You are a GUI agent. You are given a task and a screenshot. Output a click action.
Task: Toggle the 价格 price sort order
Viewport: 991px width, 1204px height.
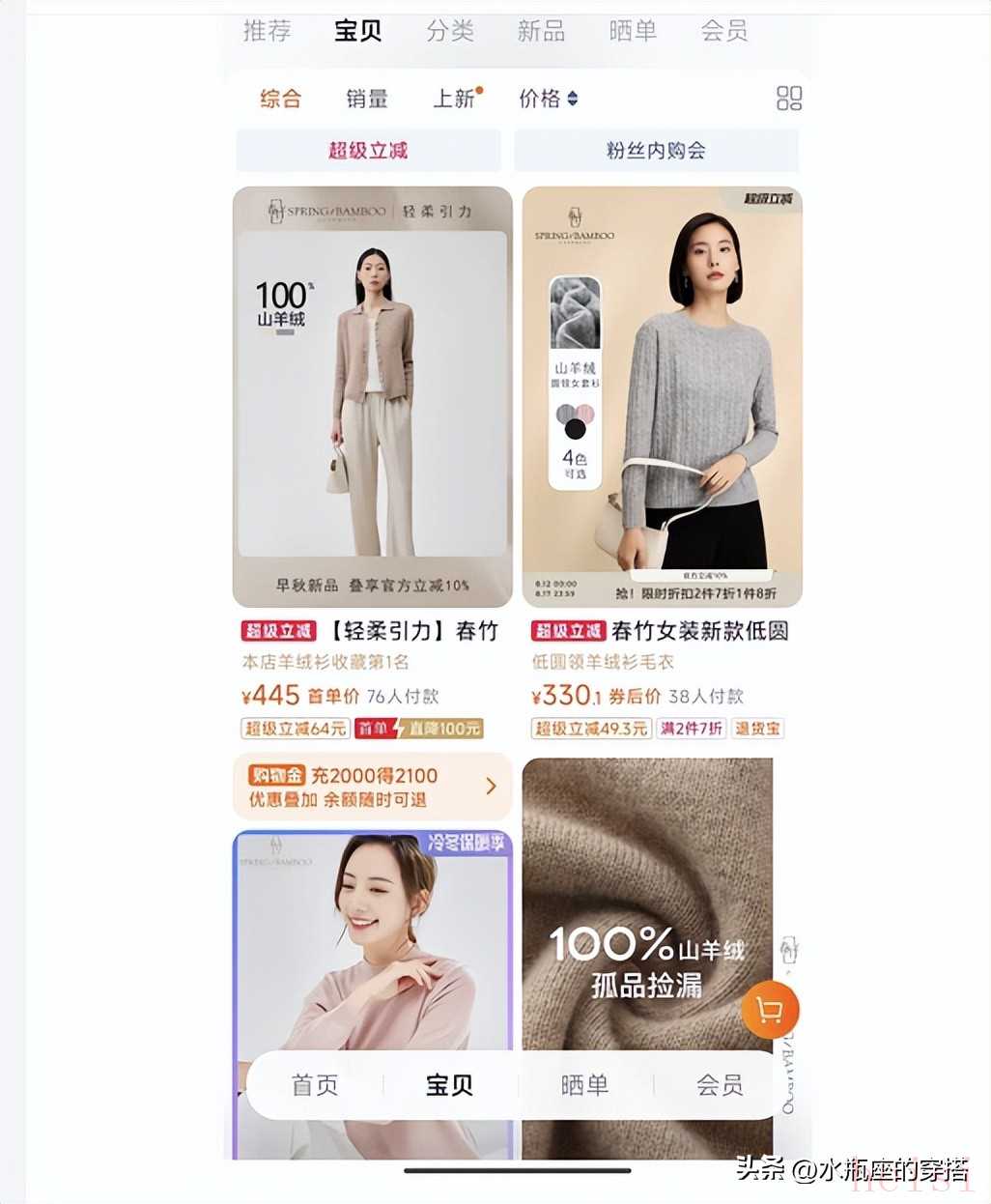tap(548, 99)
